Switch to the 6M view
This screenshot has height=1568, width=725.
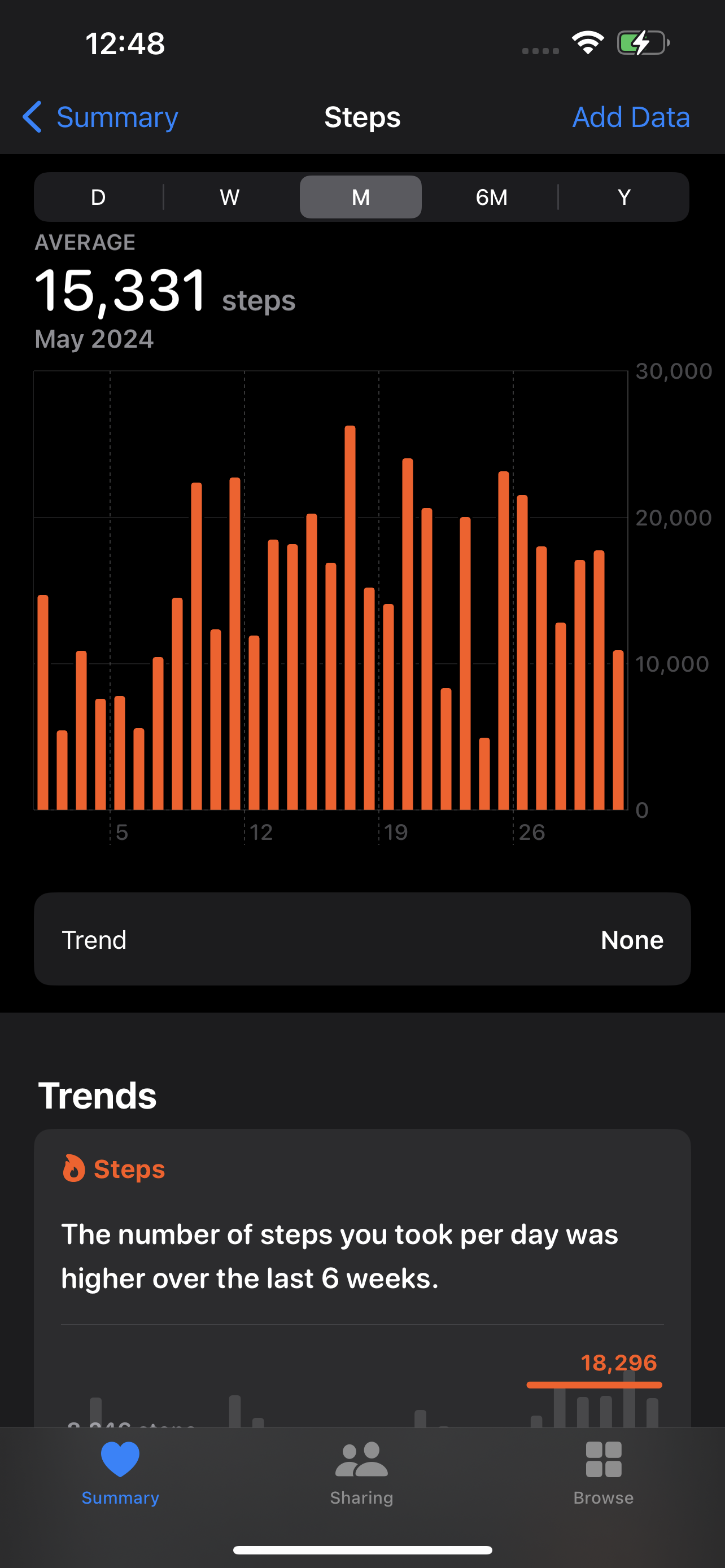pos(491,197)
